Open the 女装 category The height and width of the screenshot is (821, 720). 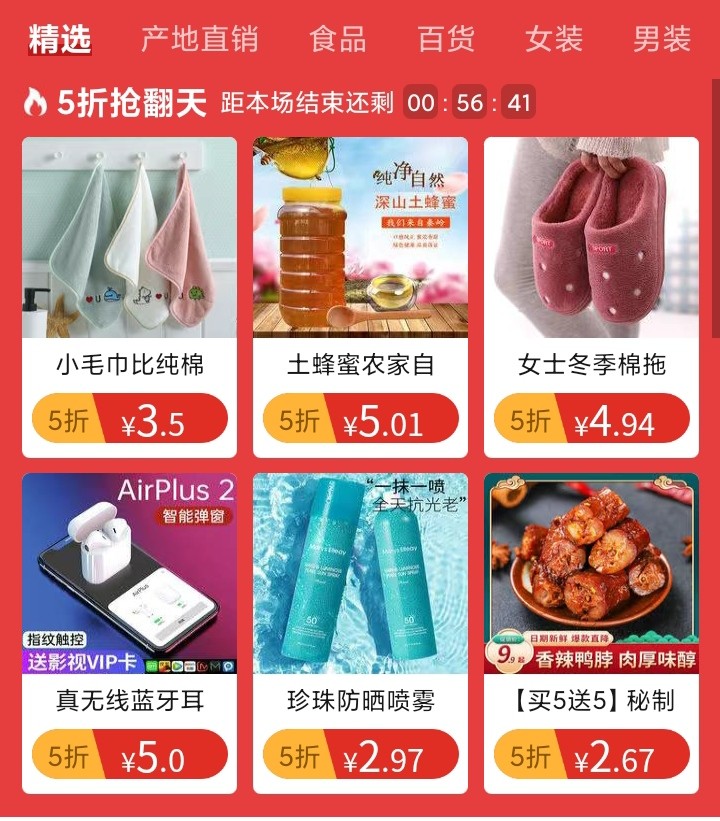[x=551, y=38]
